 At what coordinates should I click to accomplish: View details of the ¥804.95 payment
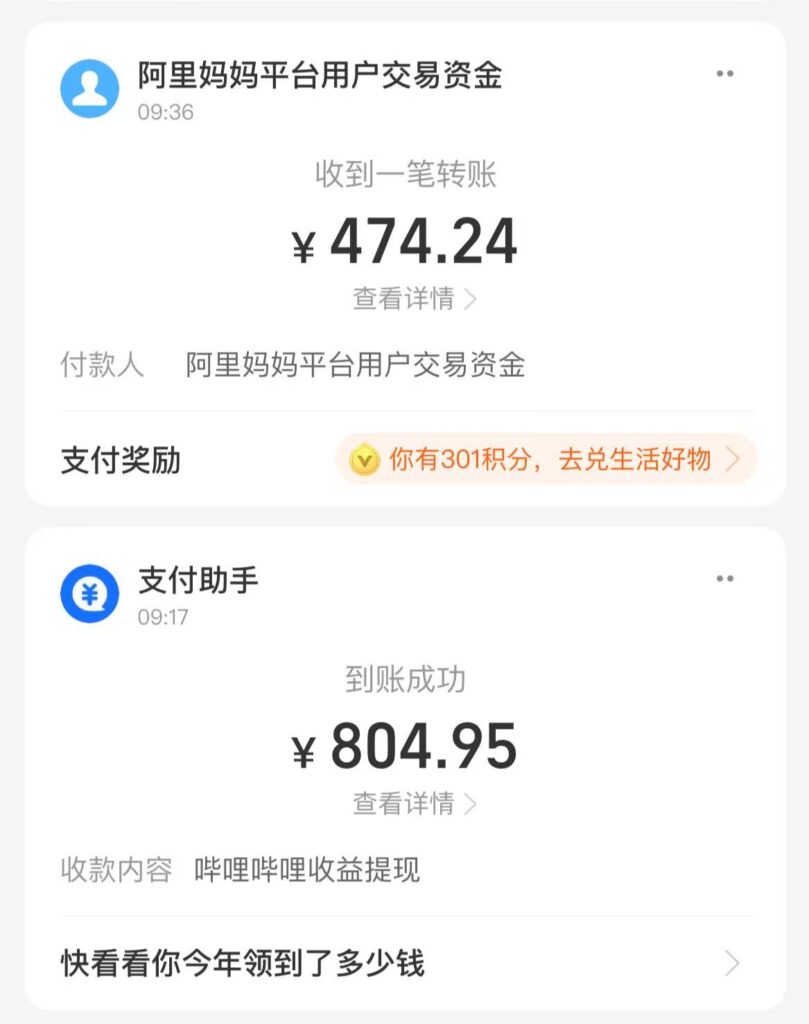414,803
